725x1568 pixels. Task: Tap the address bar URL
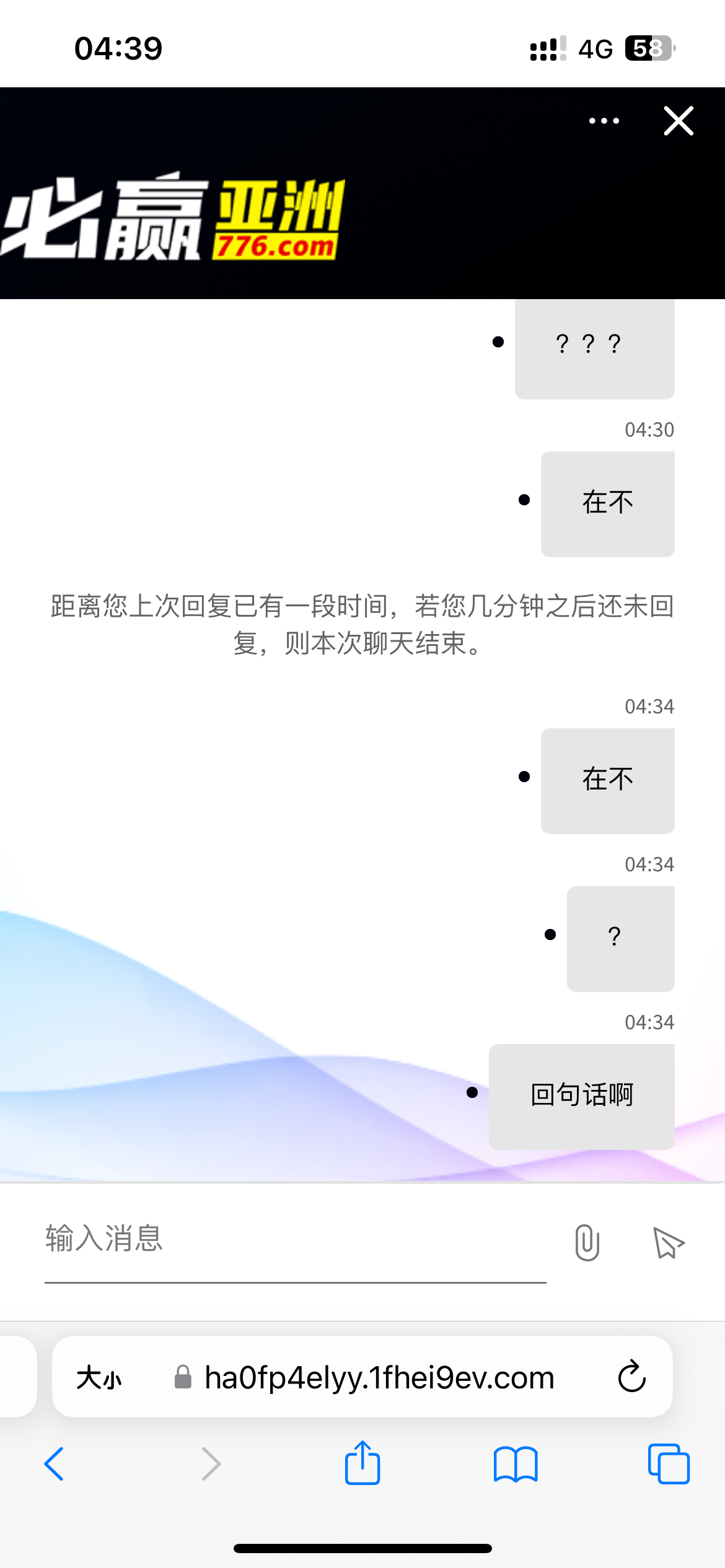[379, 1378]
